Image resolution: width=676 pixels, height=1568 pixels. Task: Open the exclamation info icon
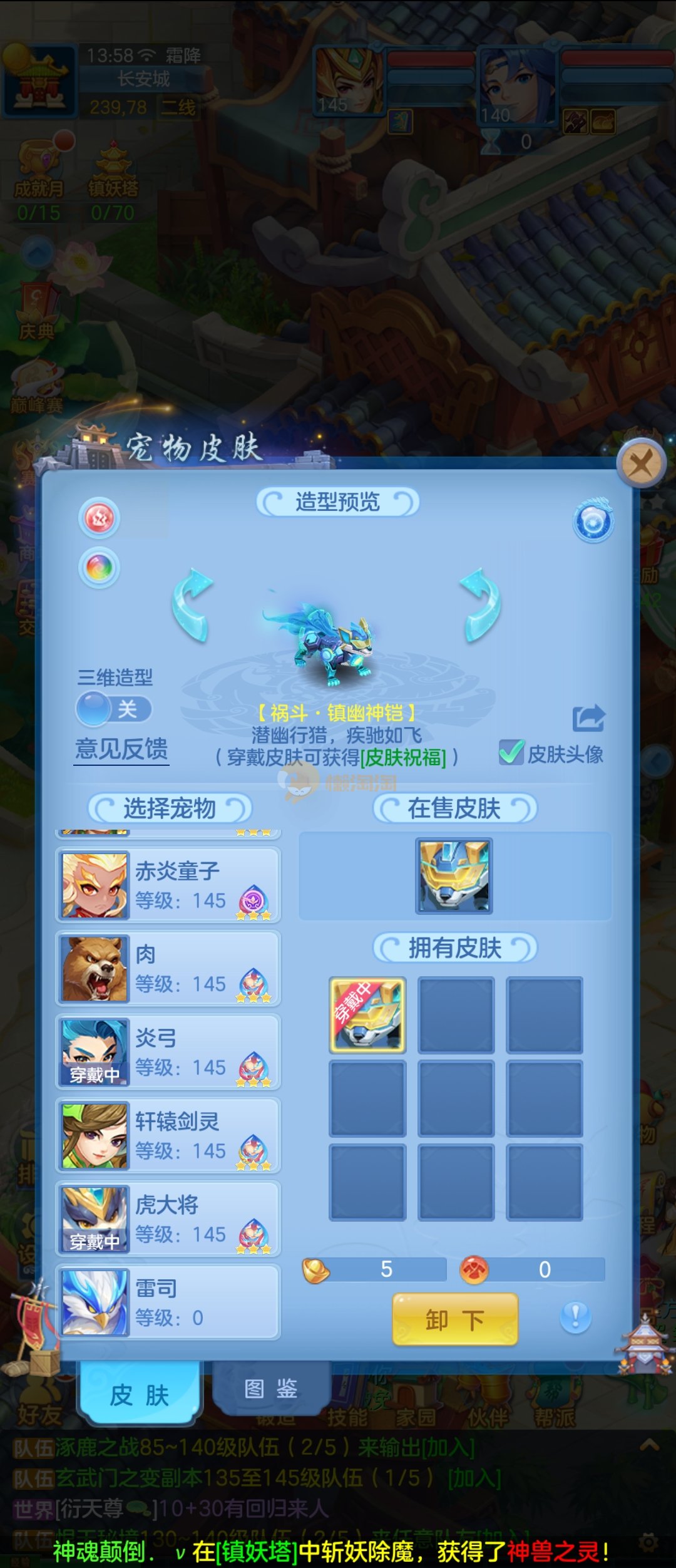coord(575,1318)
